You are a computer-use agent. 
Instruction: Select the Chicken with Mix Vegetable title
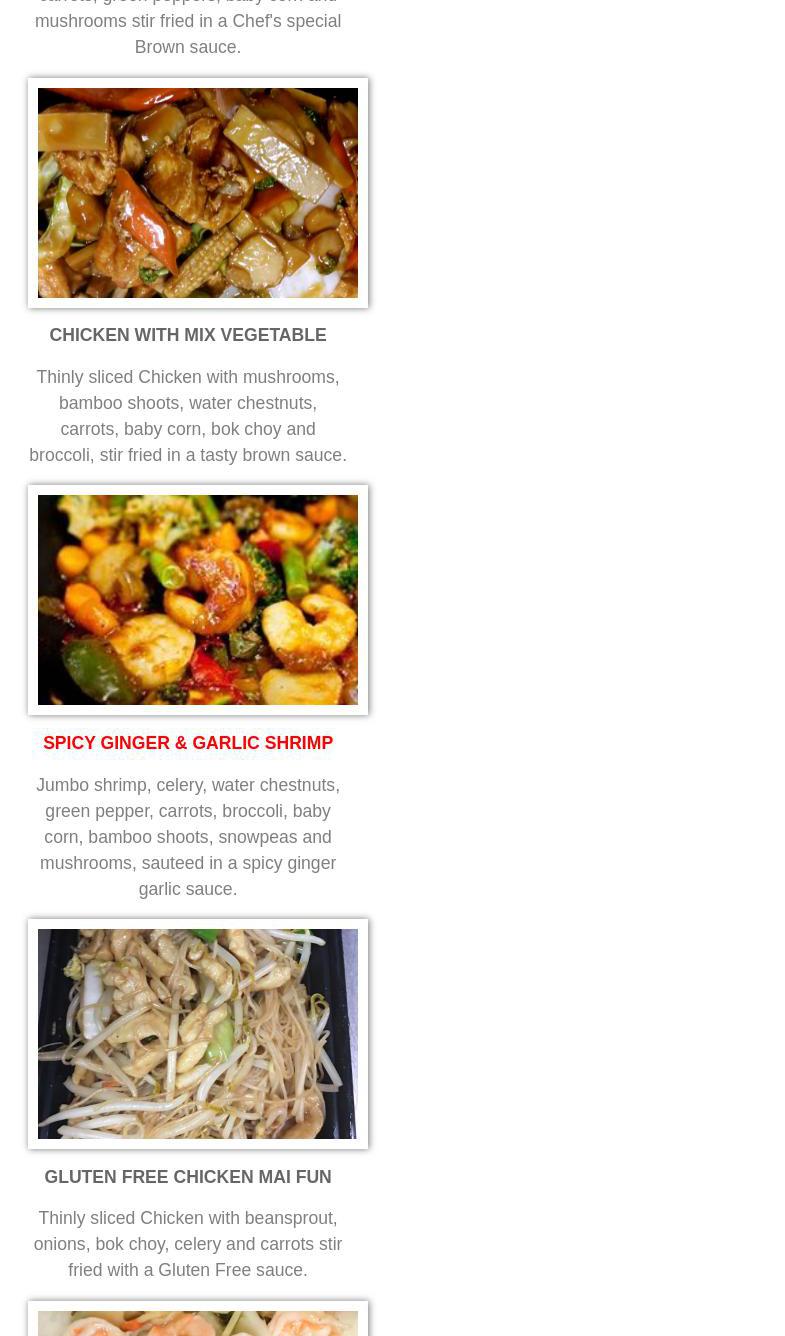[x=188, y=335]
